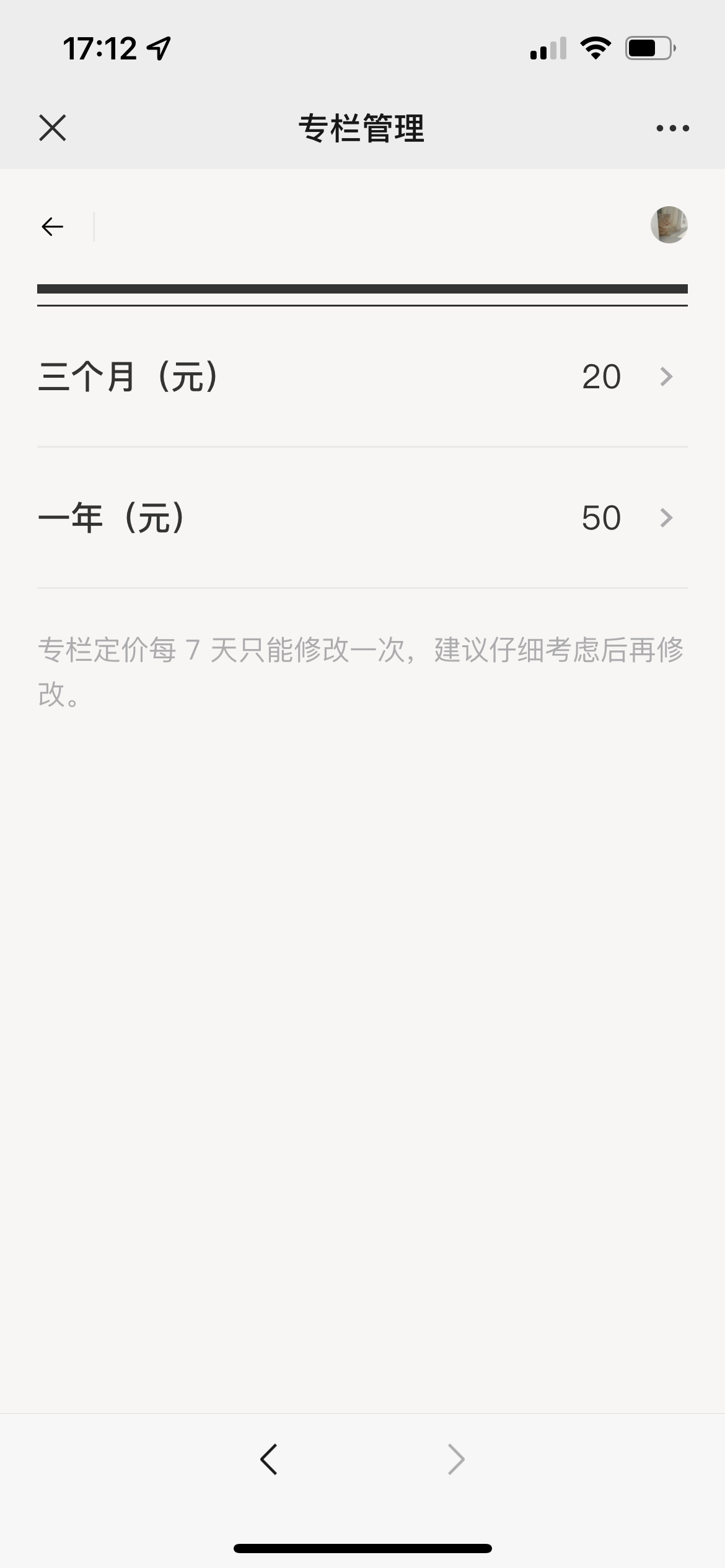This screenshot has height=1568, width=725.
Task: Open the three-dot overflow menu
Action: [672, 128]
